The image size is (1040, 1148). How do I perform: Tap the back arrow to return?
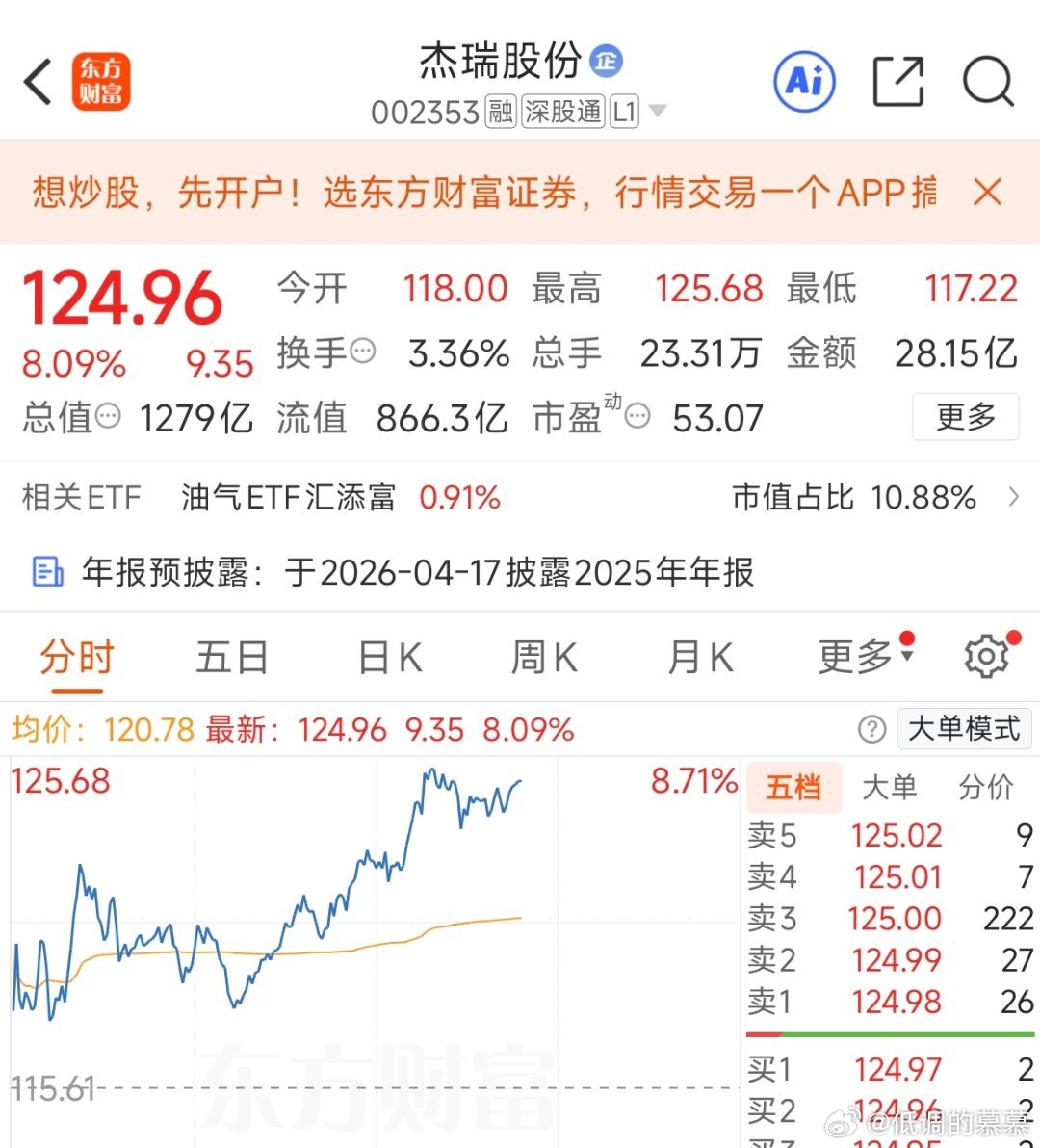point(37,82)
